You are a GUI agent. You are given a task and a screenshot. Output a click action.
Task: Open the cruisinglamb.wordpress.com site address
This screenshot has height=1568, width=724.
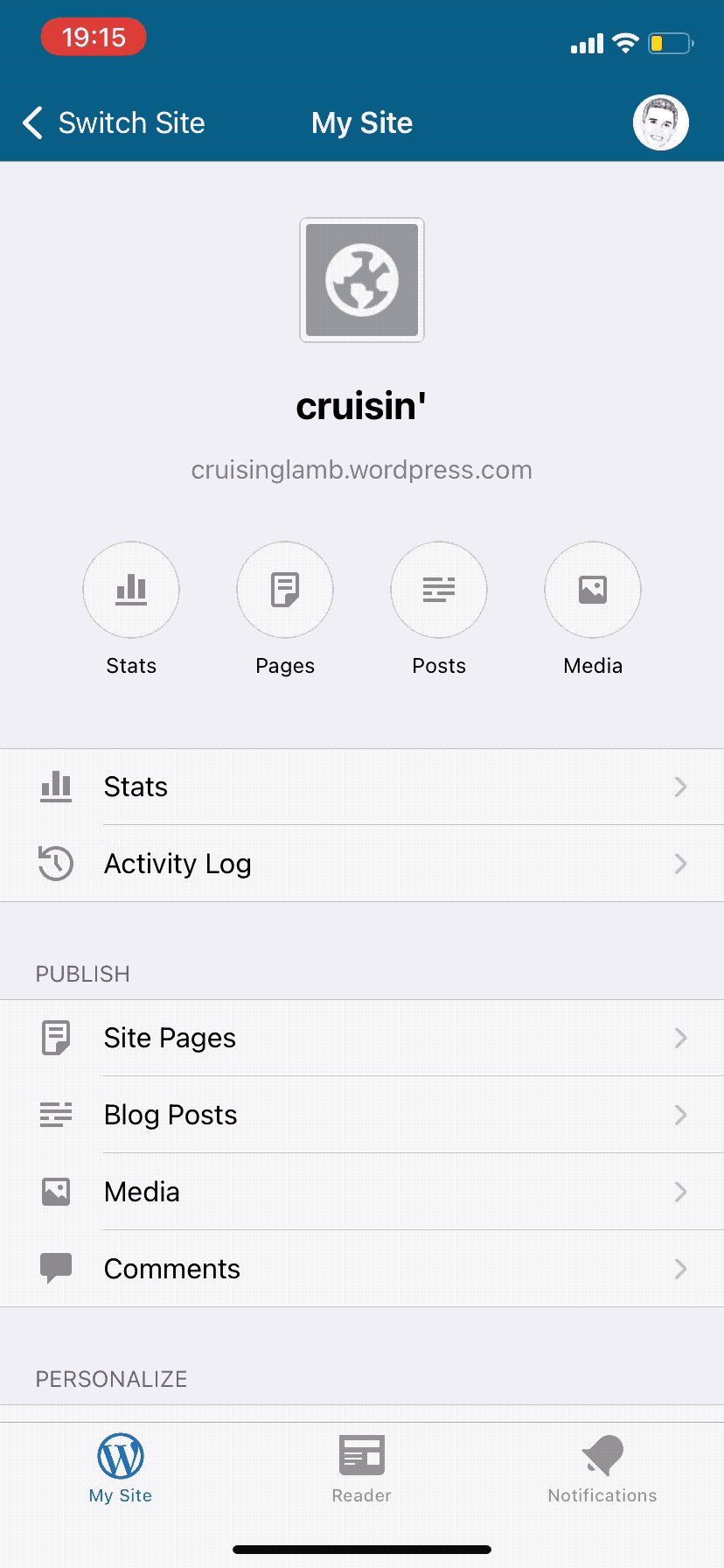coord(361,470)
